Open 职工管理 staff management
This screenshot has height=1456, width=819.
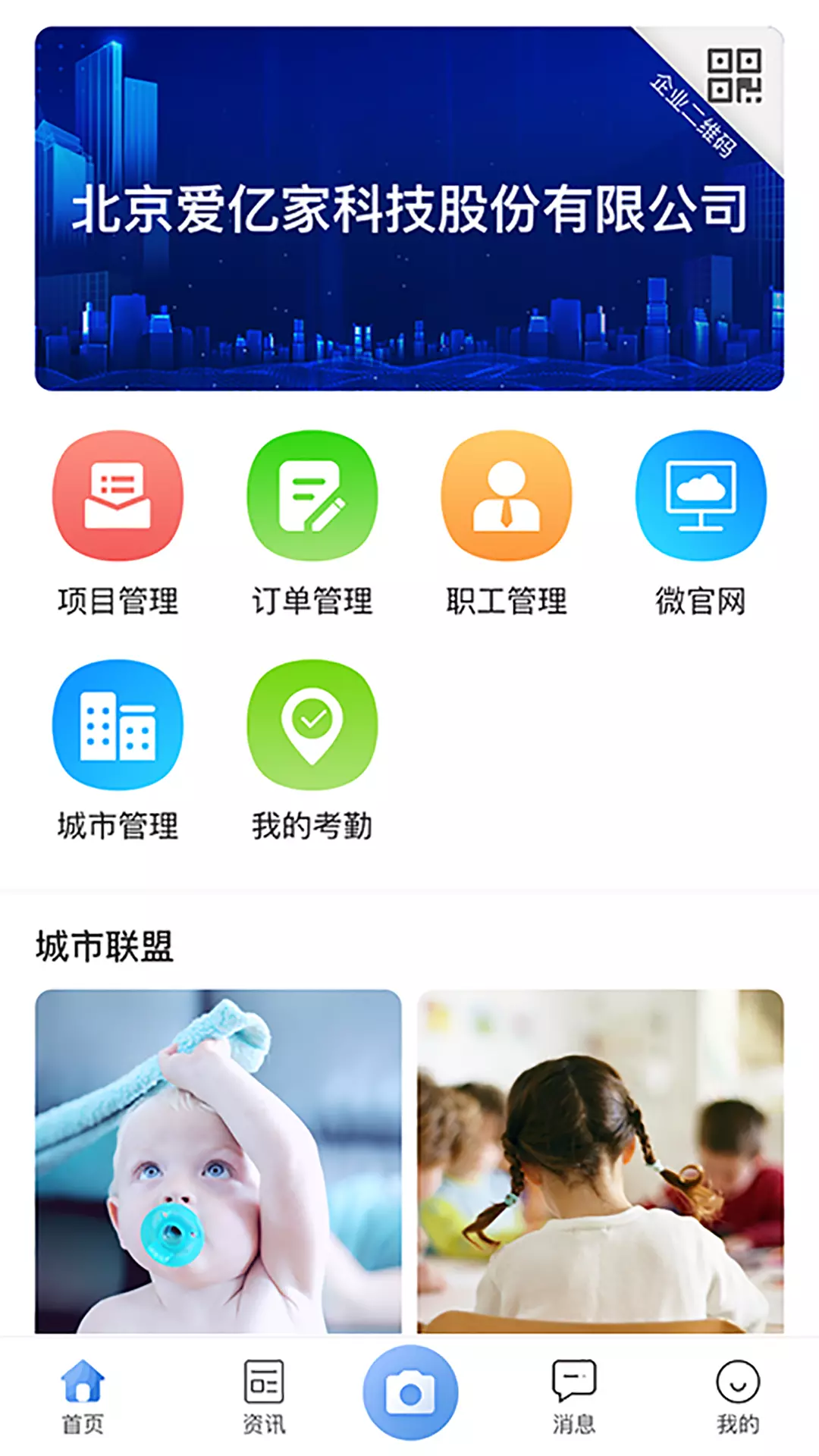507,525
